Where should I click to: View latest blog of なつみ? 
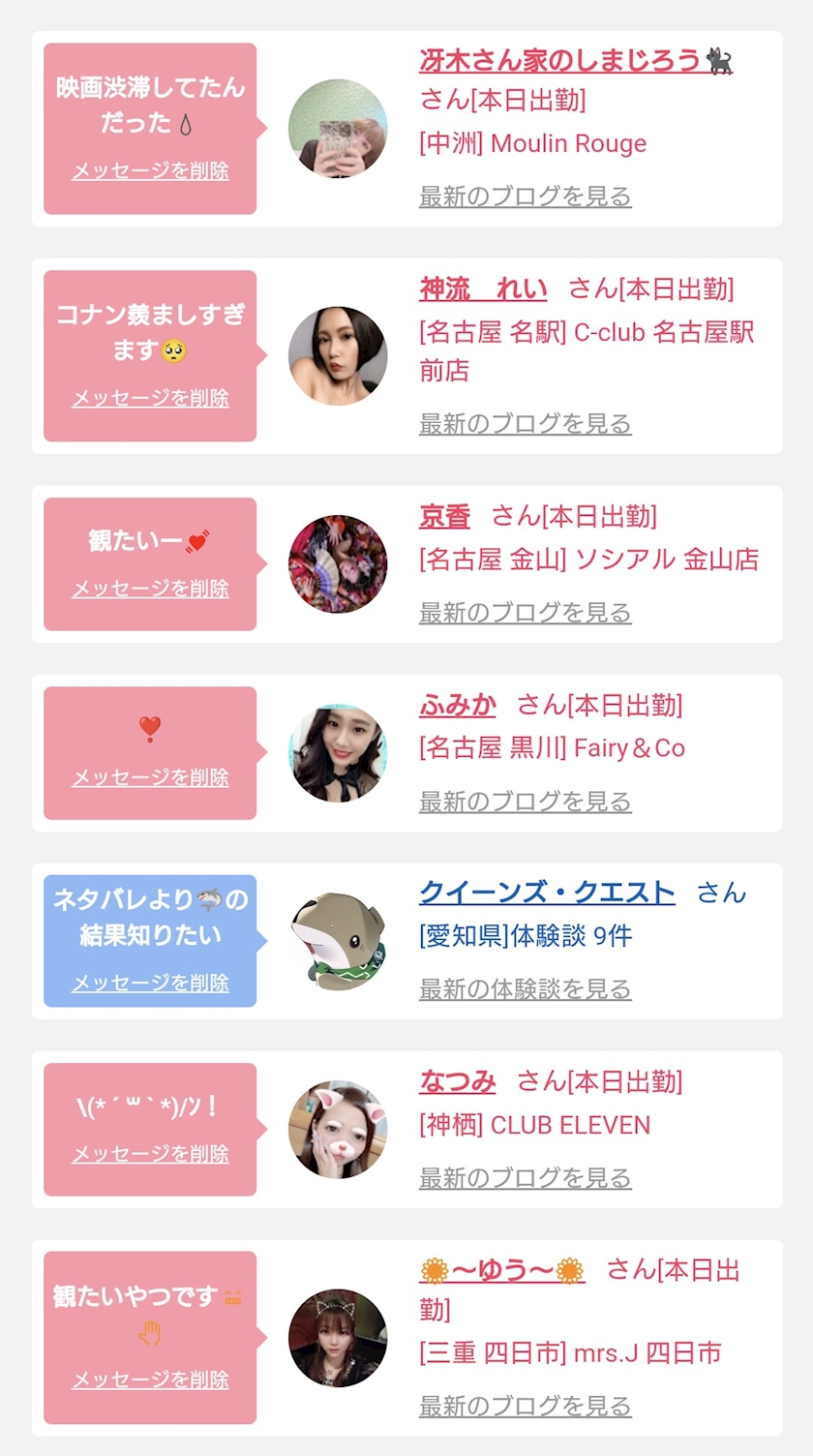coord(525,1178)
